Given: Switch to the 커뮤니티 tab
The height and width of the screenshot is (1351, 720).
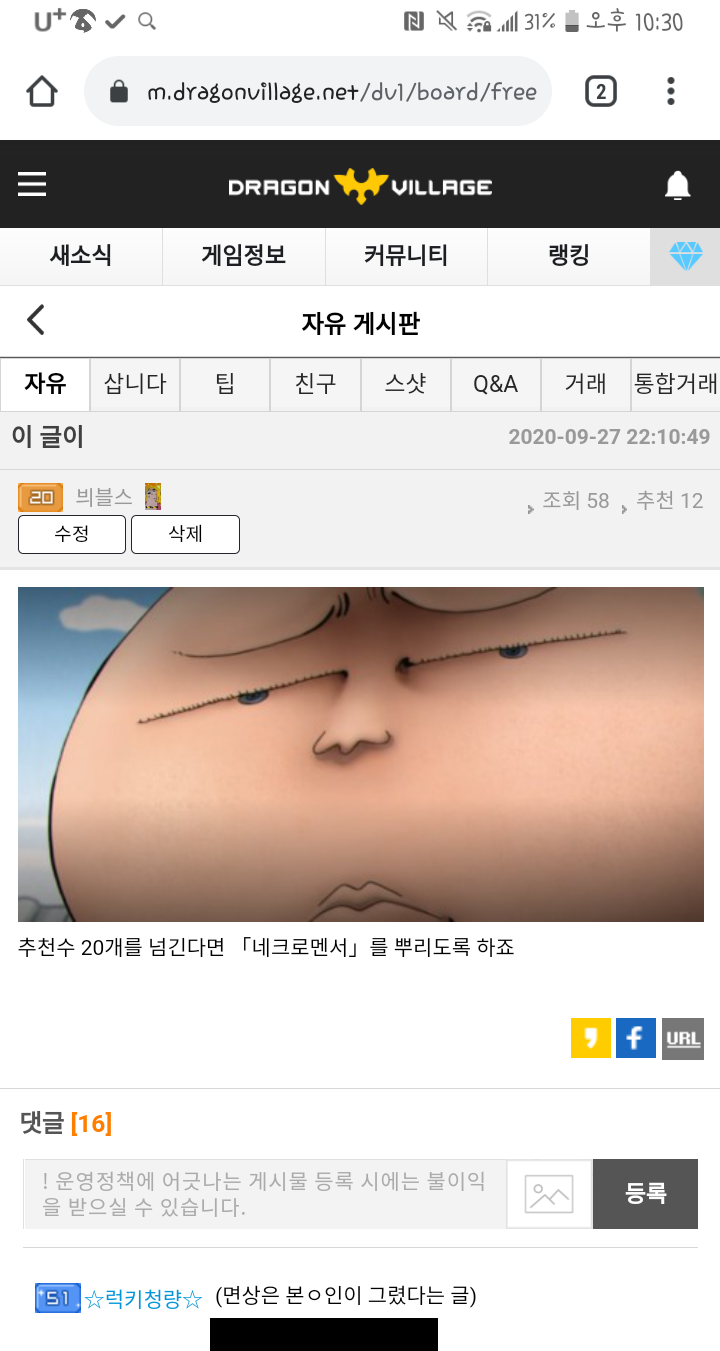Looking at the screenshot, I should click(406, 256).
